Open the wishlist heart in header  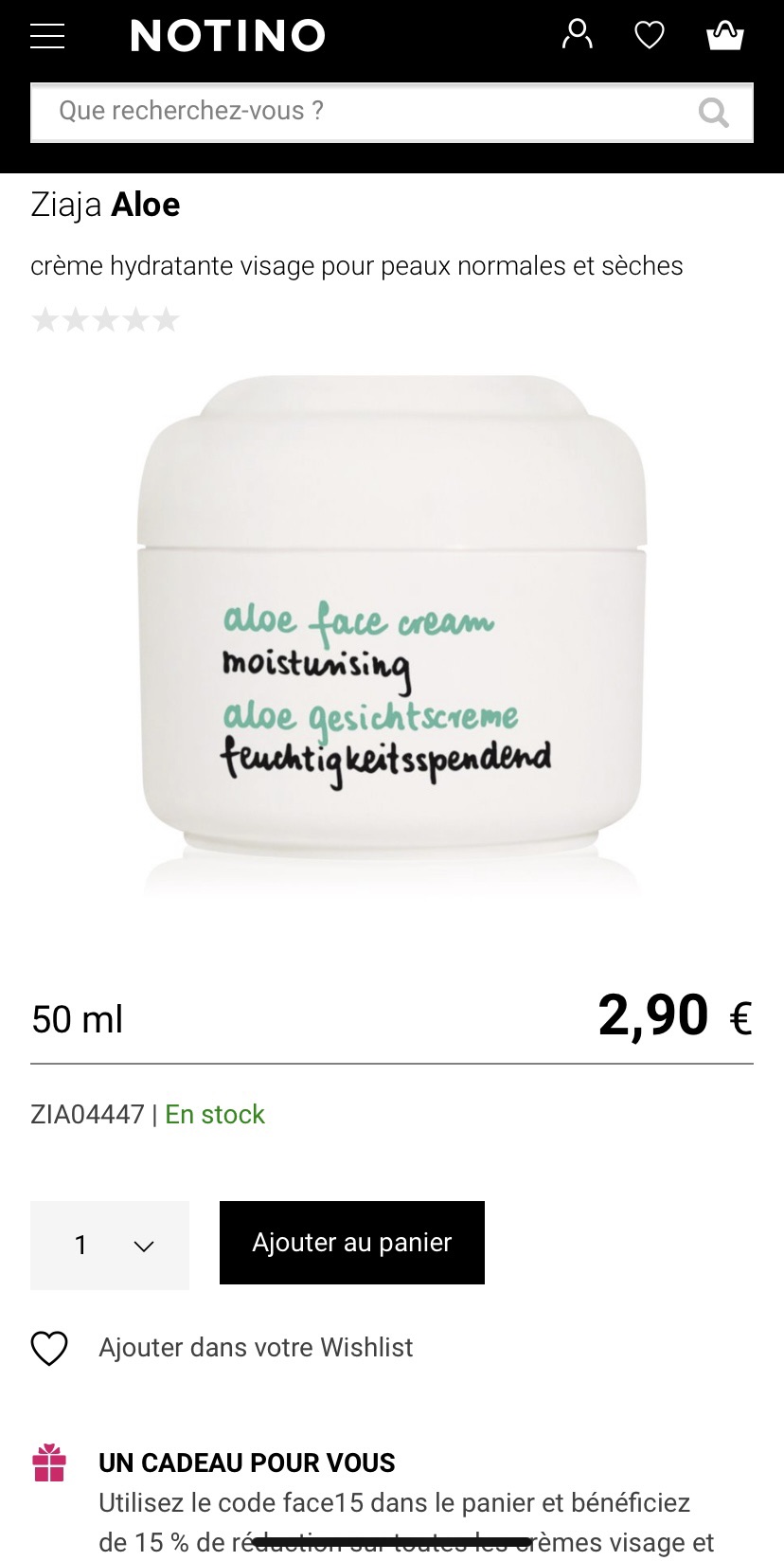pyautogui.click(x=650, y=36)
